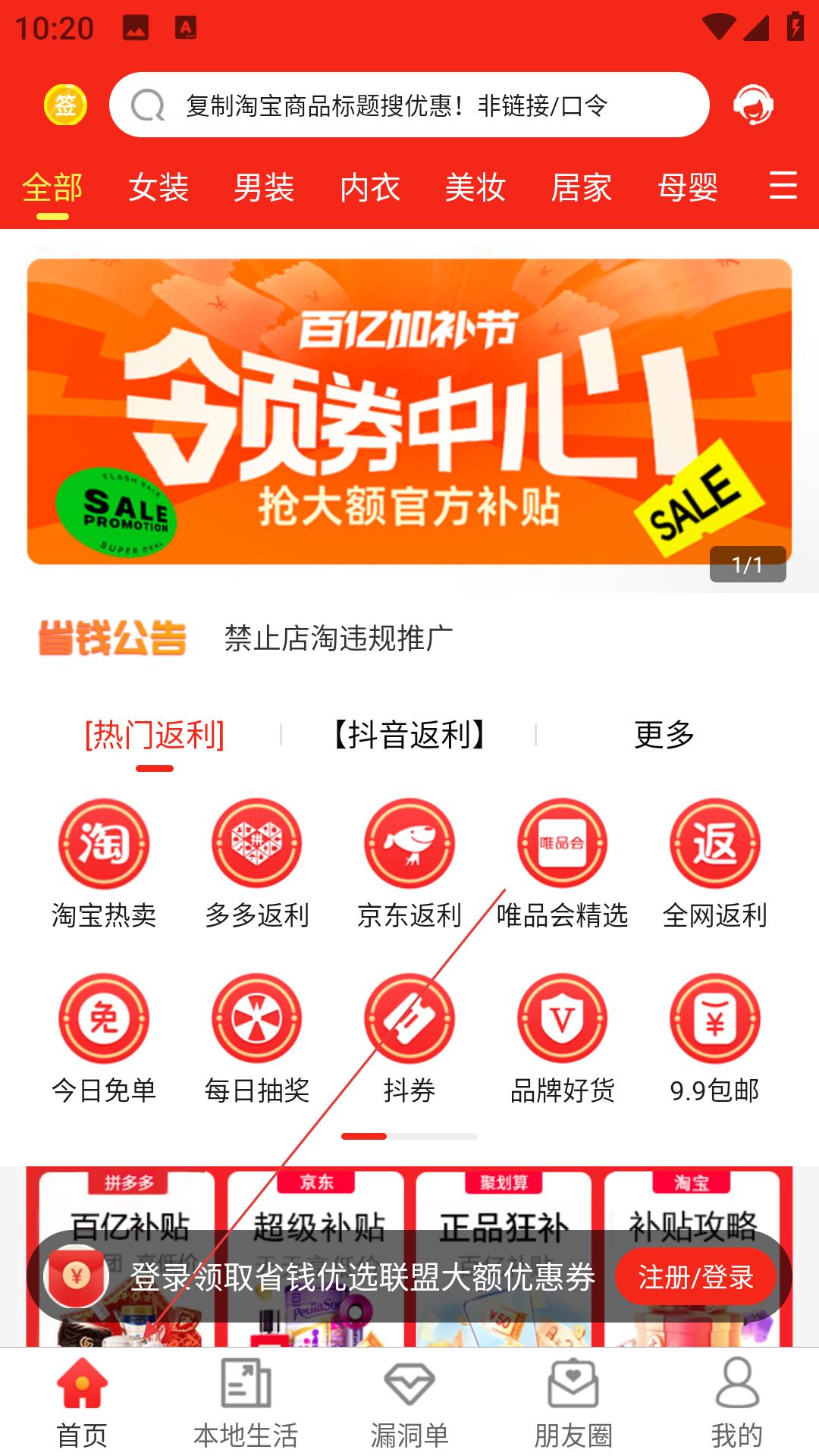Open the hamburger category menu
Image resolution: width=819 pixels, height=1456 pixels.
782,186
